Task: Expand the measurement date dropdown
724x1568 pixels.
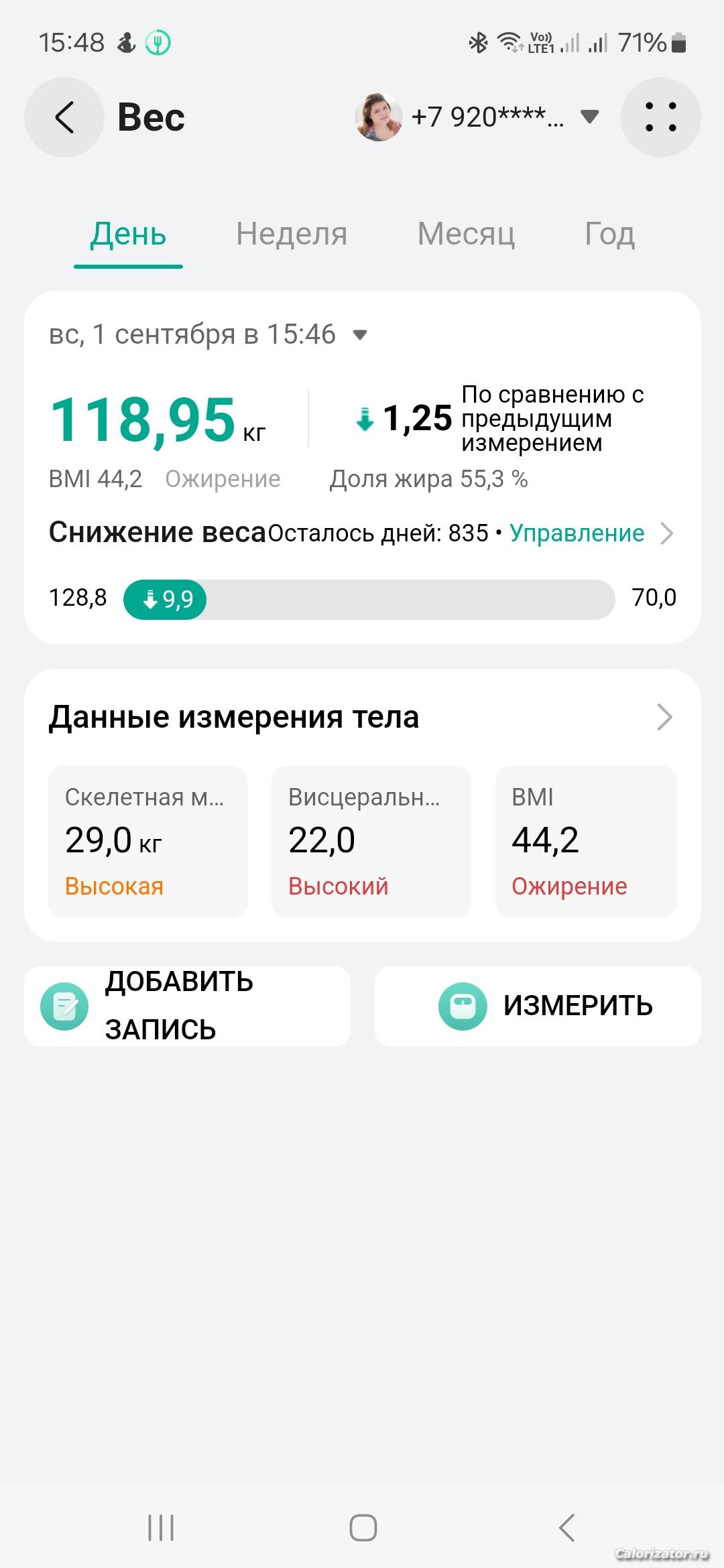Action: pyautogui.click(x=360, y=334)
